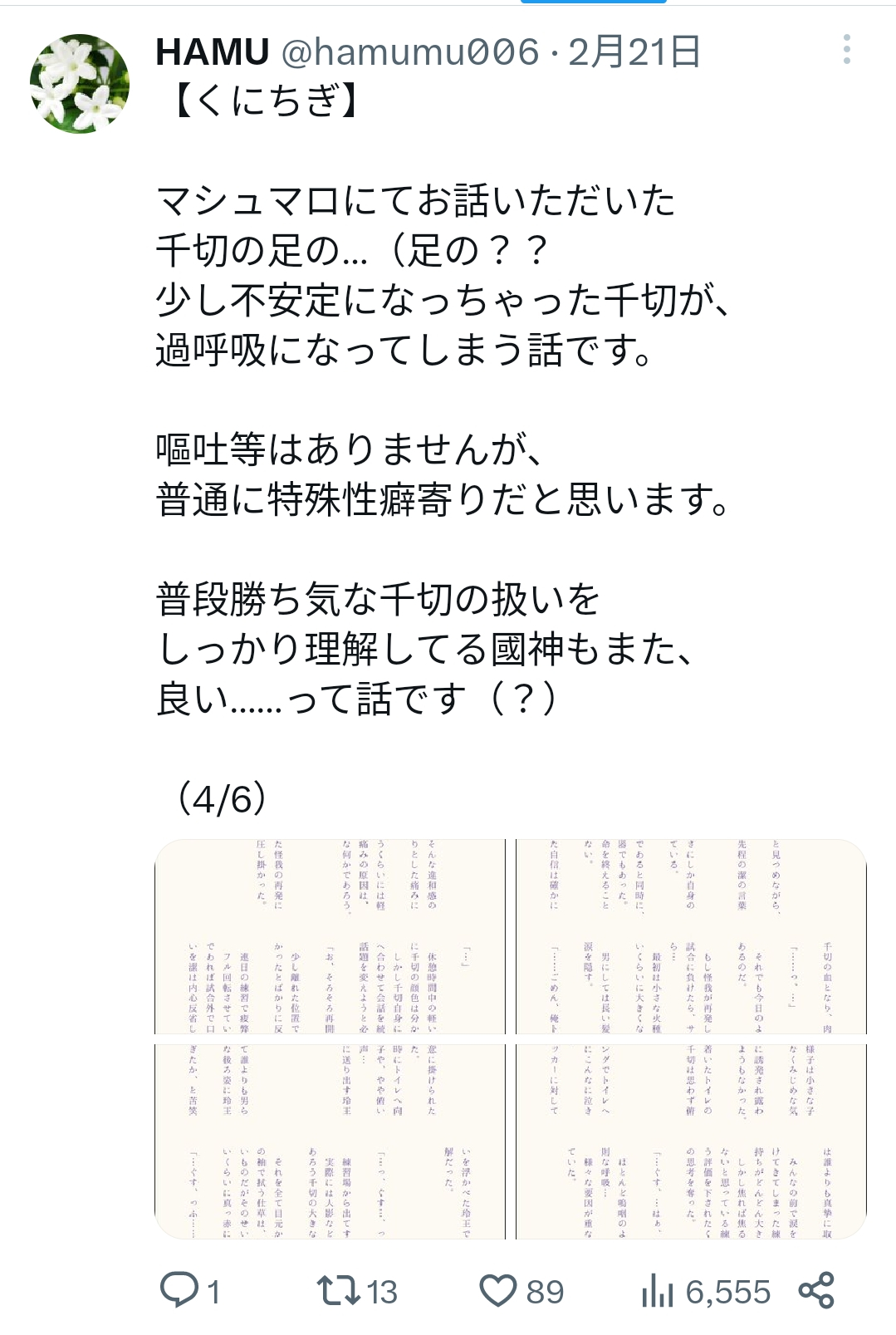
Task: View analytics showing 6,555 impressions
Action: point(706,1291)
